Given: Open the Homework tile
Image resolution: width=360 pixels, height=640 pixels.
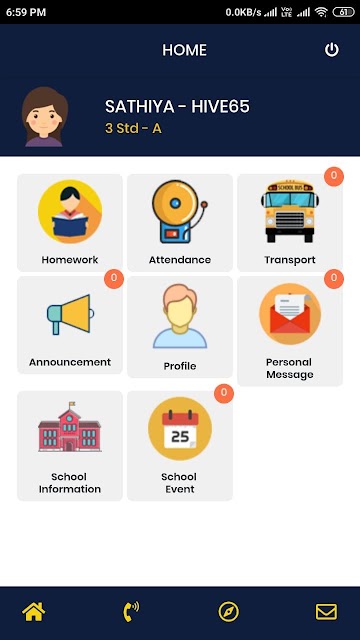Looking at the screenshot, I should coord(70,223).
